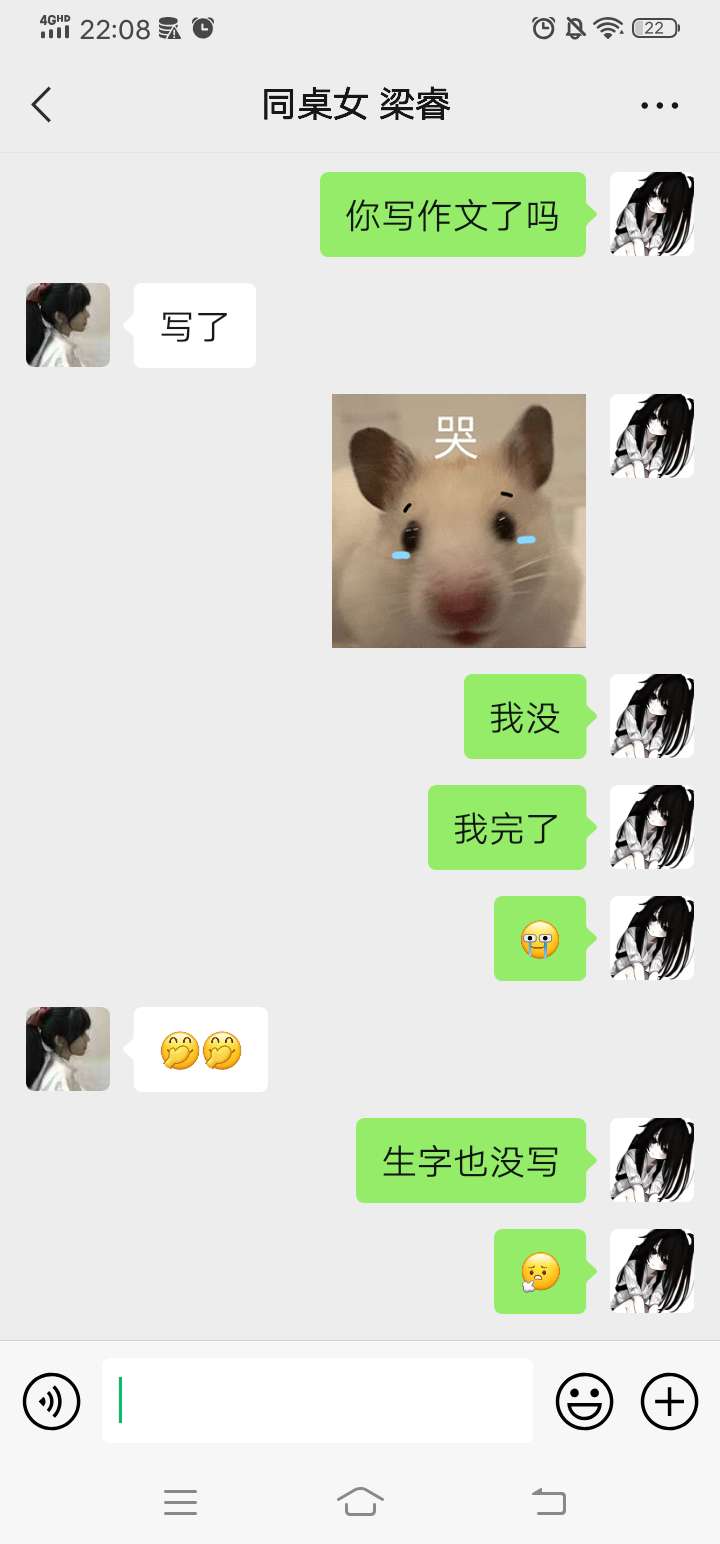Tap the system home button
The image size is (720, 1544).
coord(360,1501)
